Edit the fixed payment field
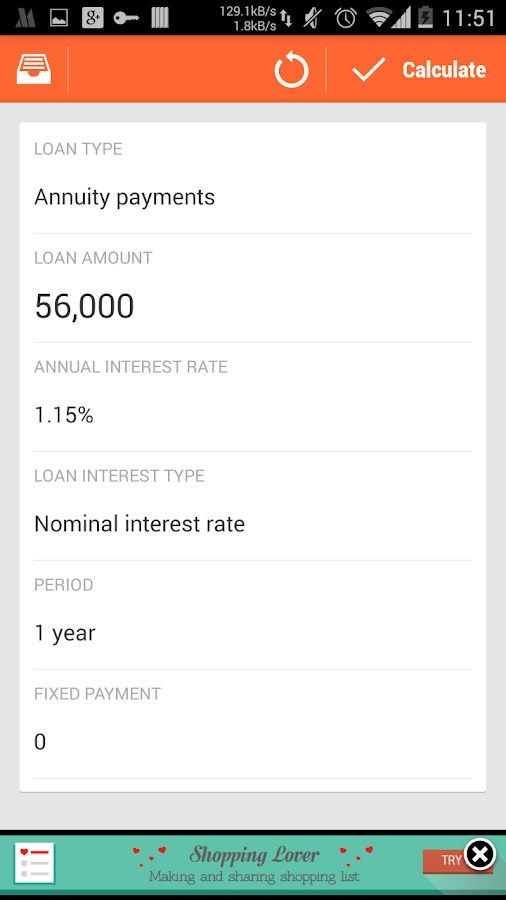 pyautogui.click(x=252, y=724)
